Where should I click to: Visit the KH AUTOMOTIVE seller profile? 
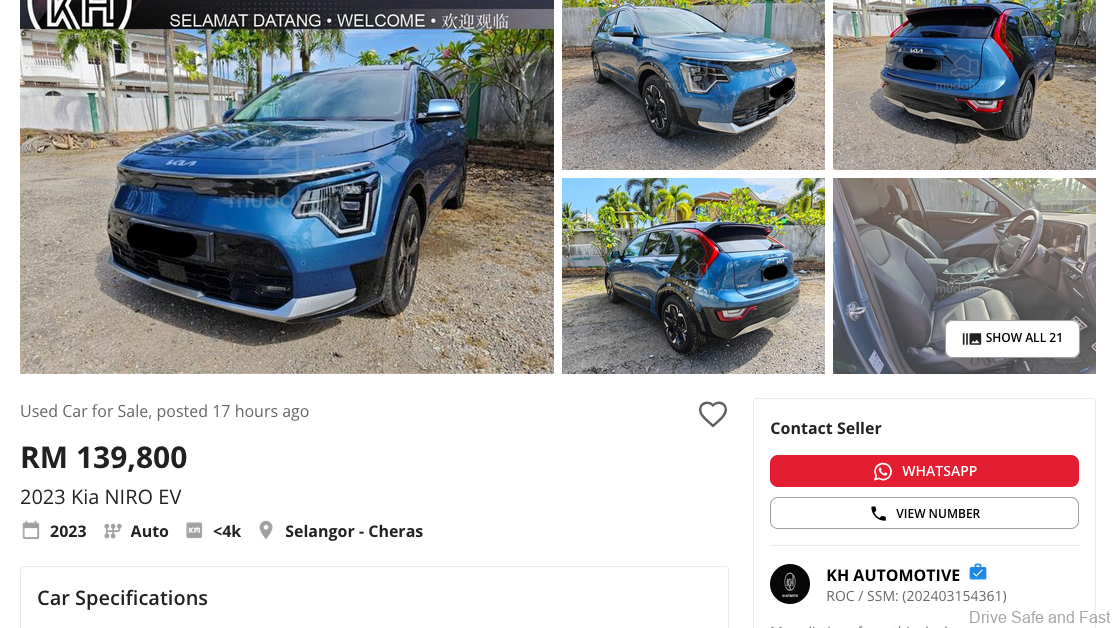tap(892, 575)
